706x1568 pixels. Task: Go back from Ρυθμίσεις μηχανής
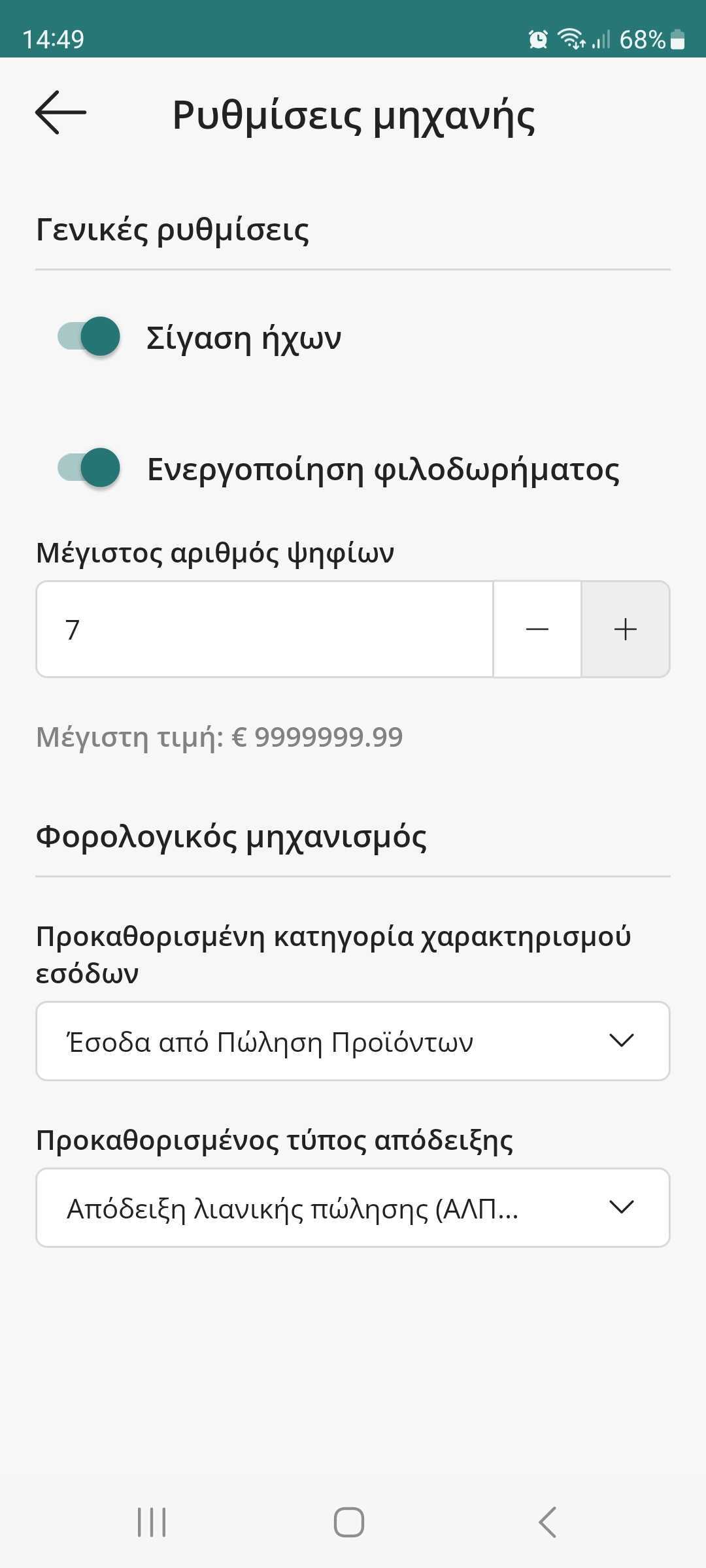coord(61,113)
